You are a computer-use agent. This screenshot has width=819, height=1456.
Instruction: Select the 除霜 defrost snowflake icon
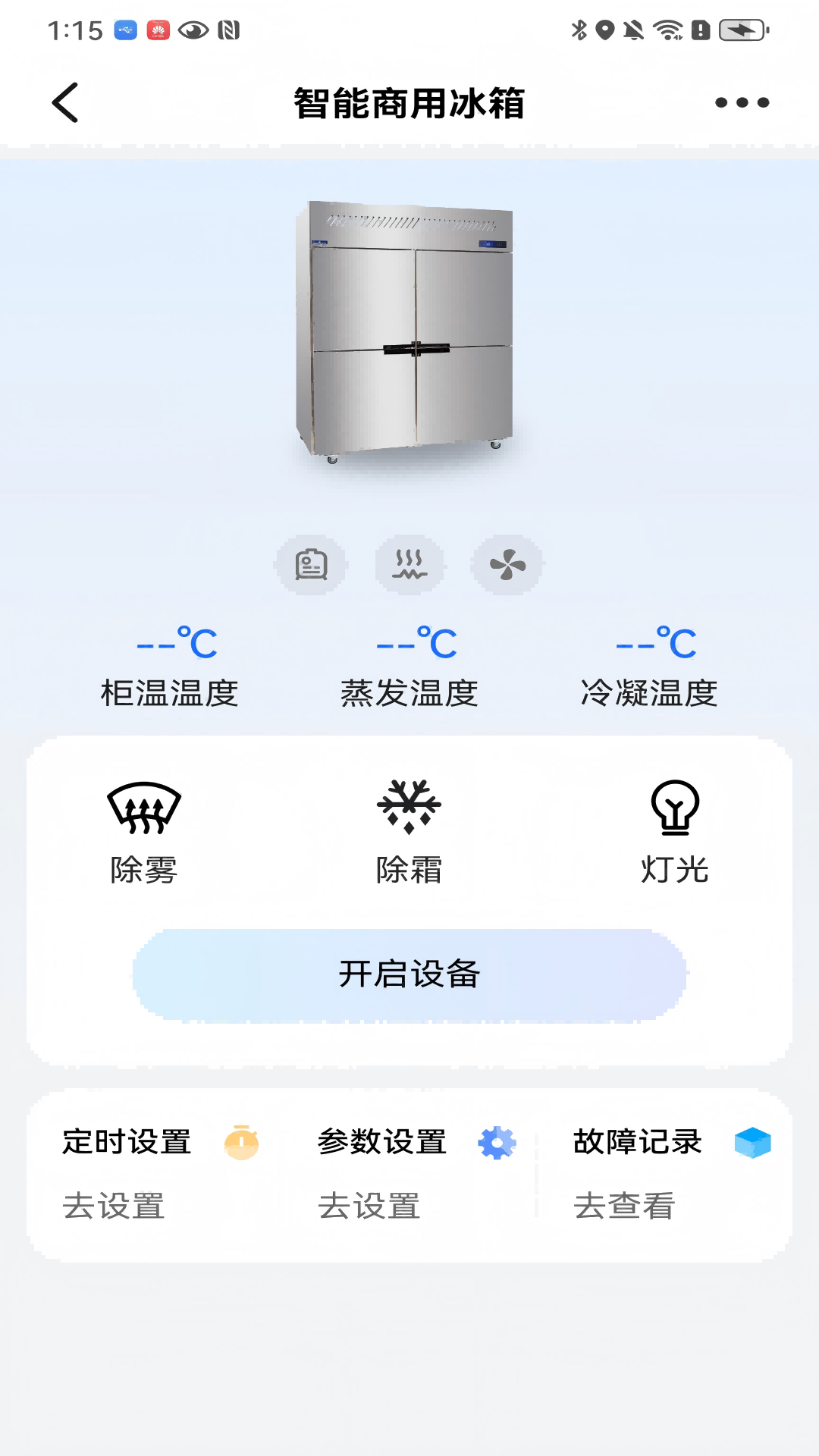click(408, 808)
